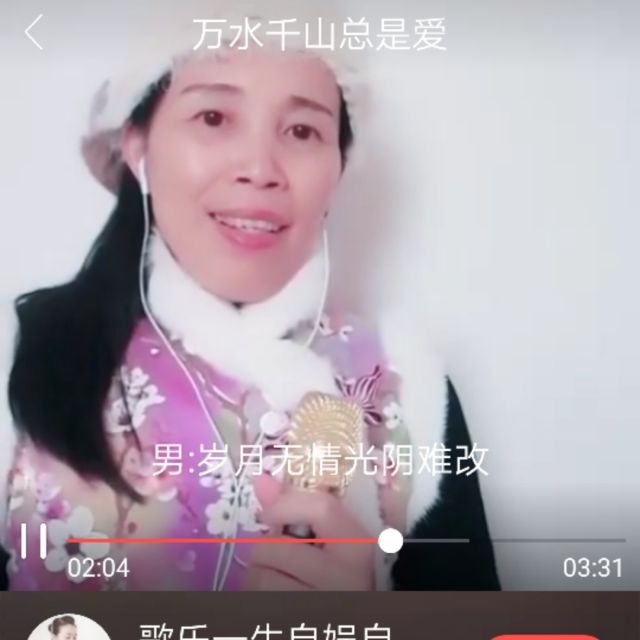Go back using the top-left arrow
This screenshot has width=640, height=640.
coord(33,32)
